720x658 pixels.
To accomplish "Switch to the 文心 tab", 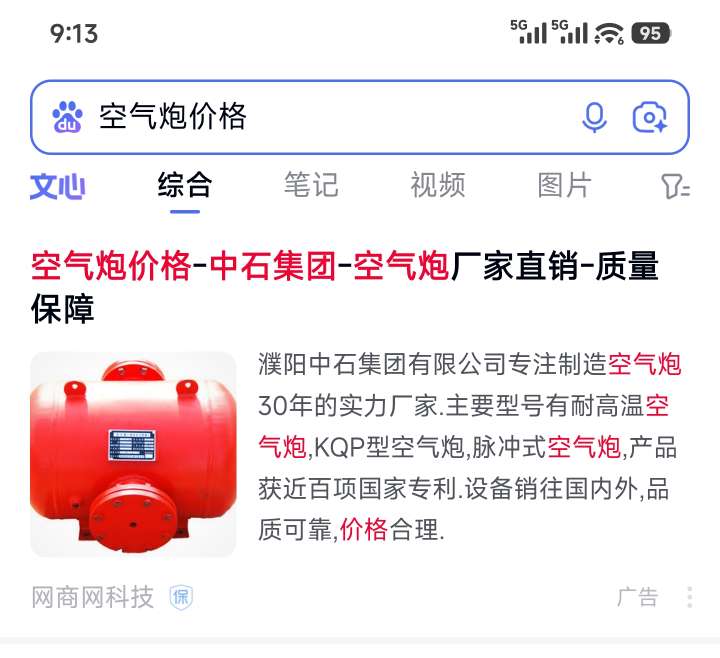I will tap(57, 186).
